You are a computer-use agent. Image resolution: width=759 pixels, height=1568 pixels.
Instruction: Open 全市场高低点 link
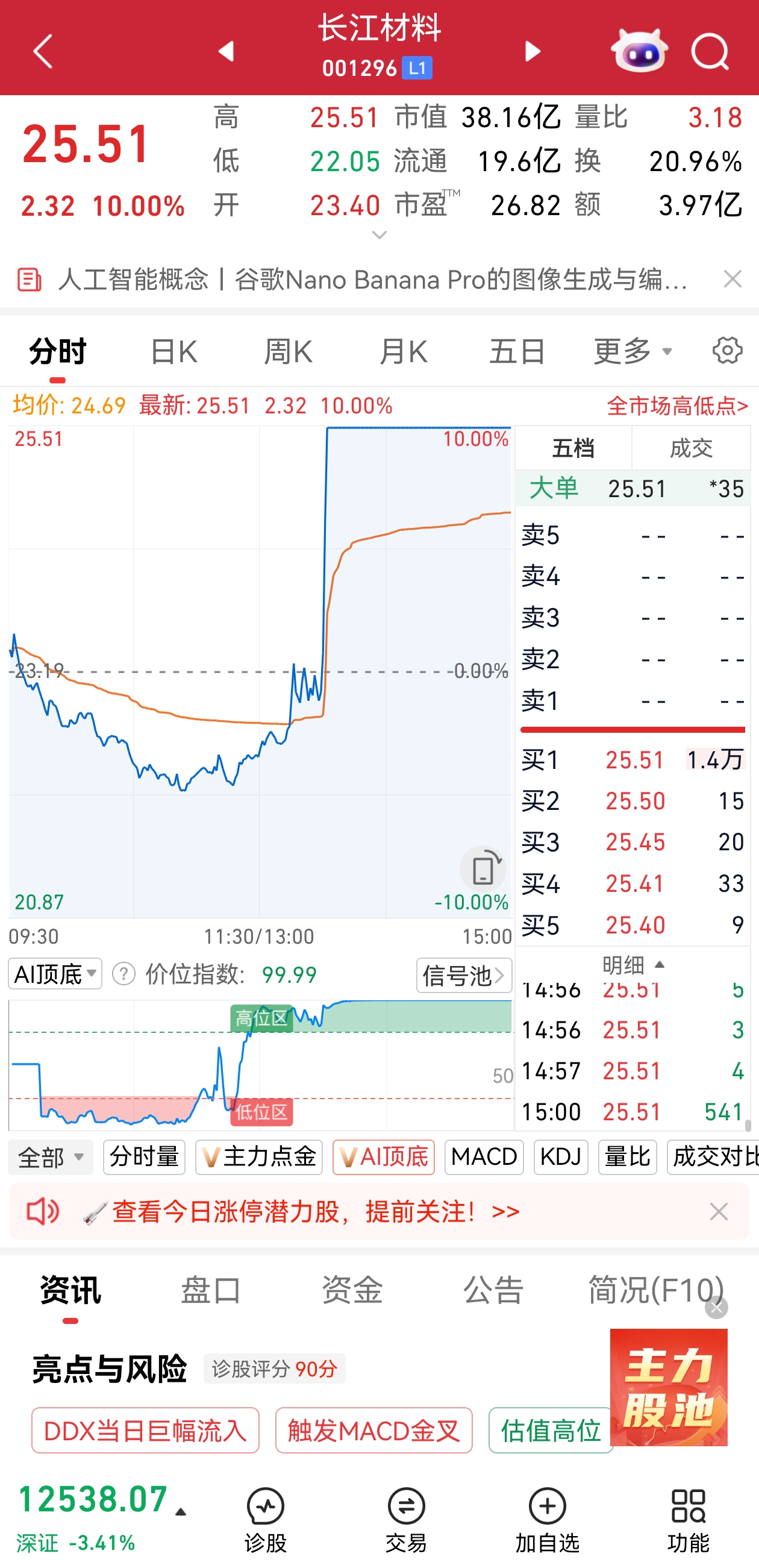coord(678,406)
